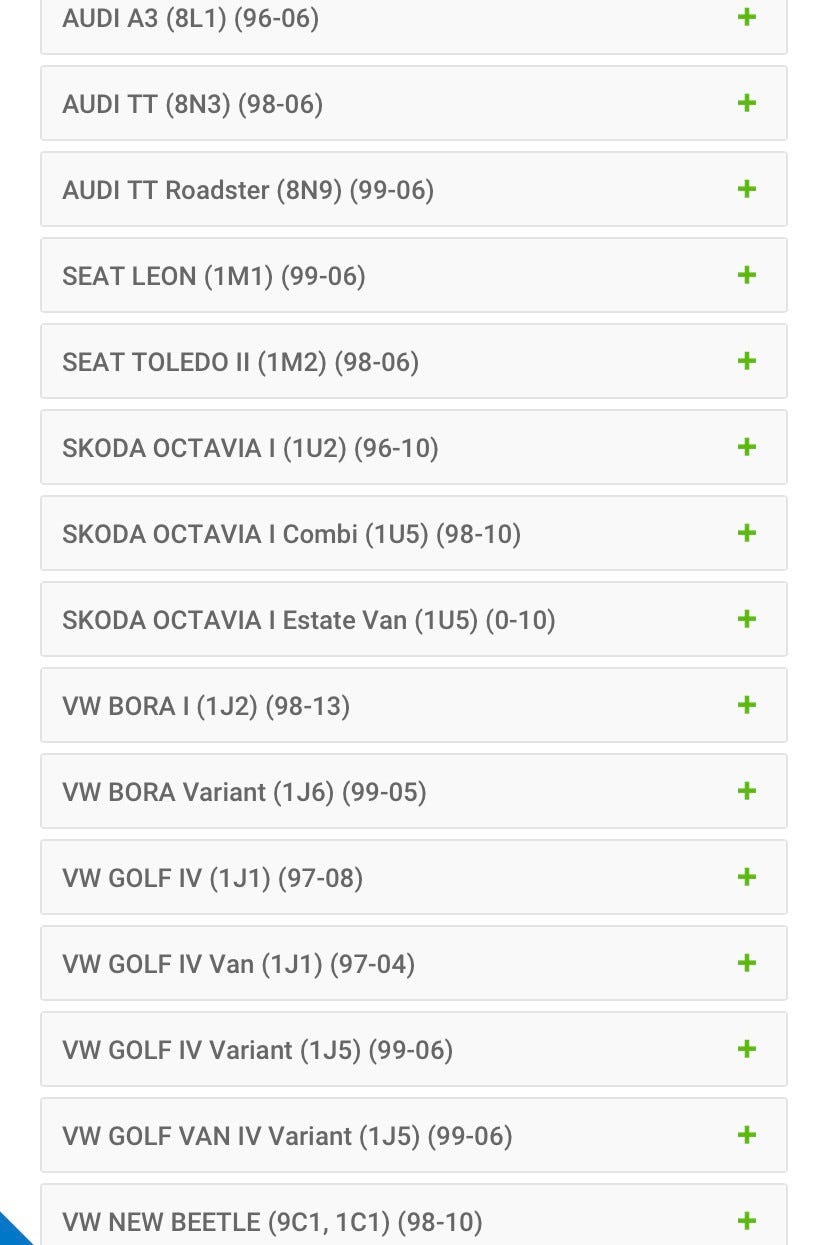Expand SEAT LEON (1M1) entry

pyautogui.click(x=746, y=275)
